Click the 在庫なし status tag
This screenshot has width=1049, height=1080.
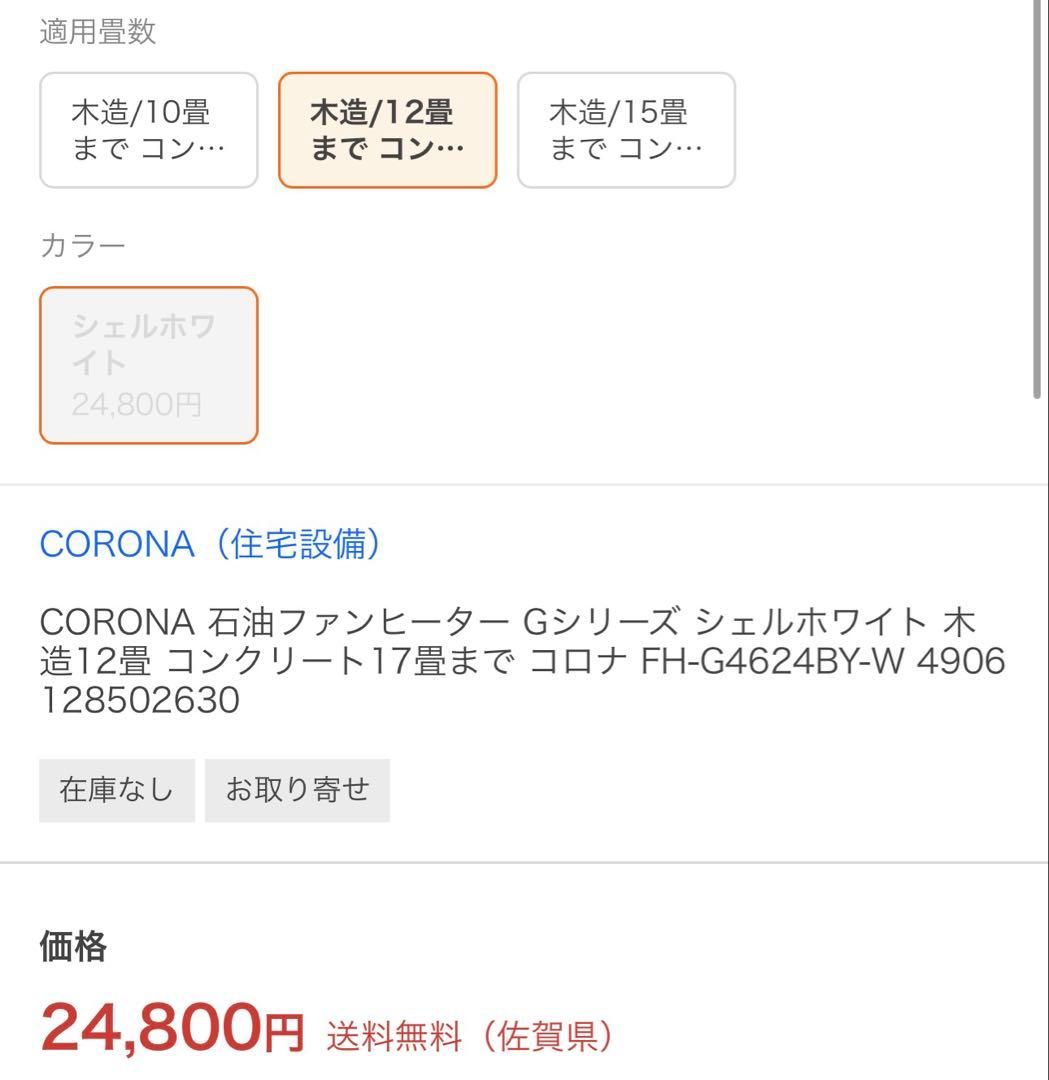(116, 789)
